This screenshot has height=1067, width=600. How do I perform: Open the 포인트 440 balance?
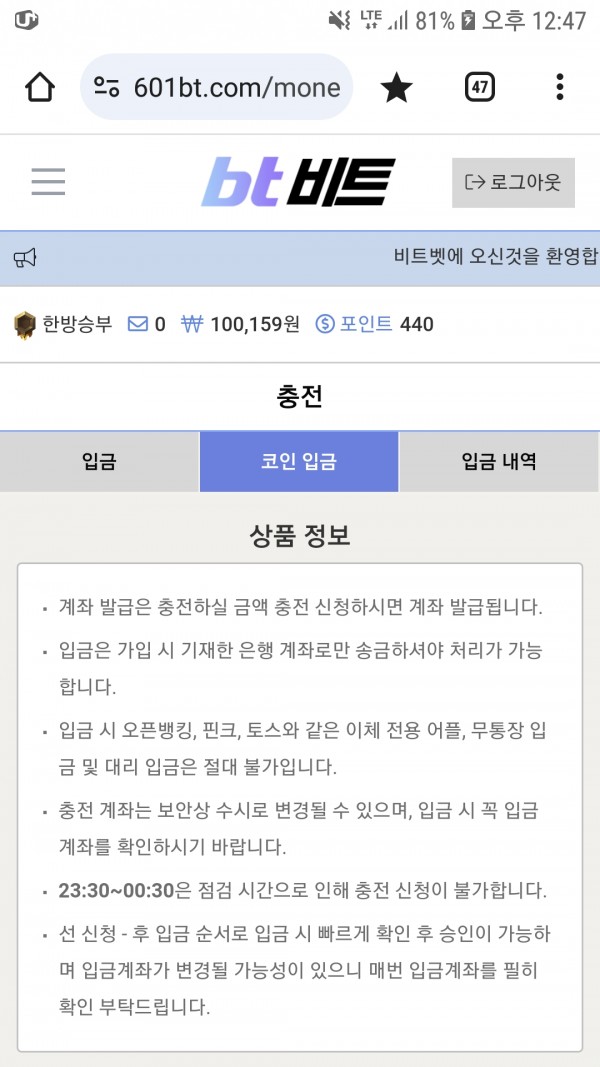(x=374, y=324)
